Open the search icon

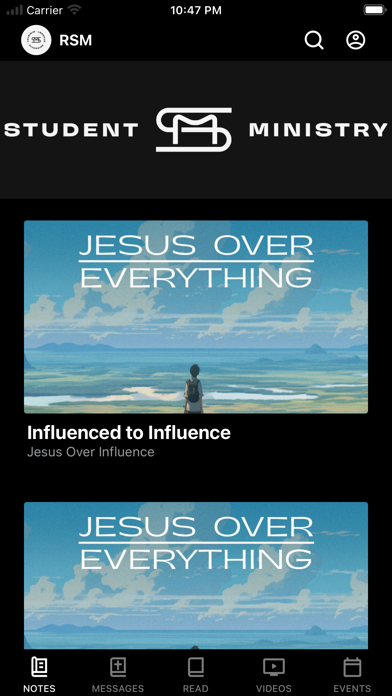point(314,40)
